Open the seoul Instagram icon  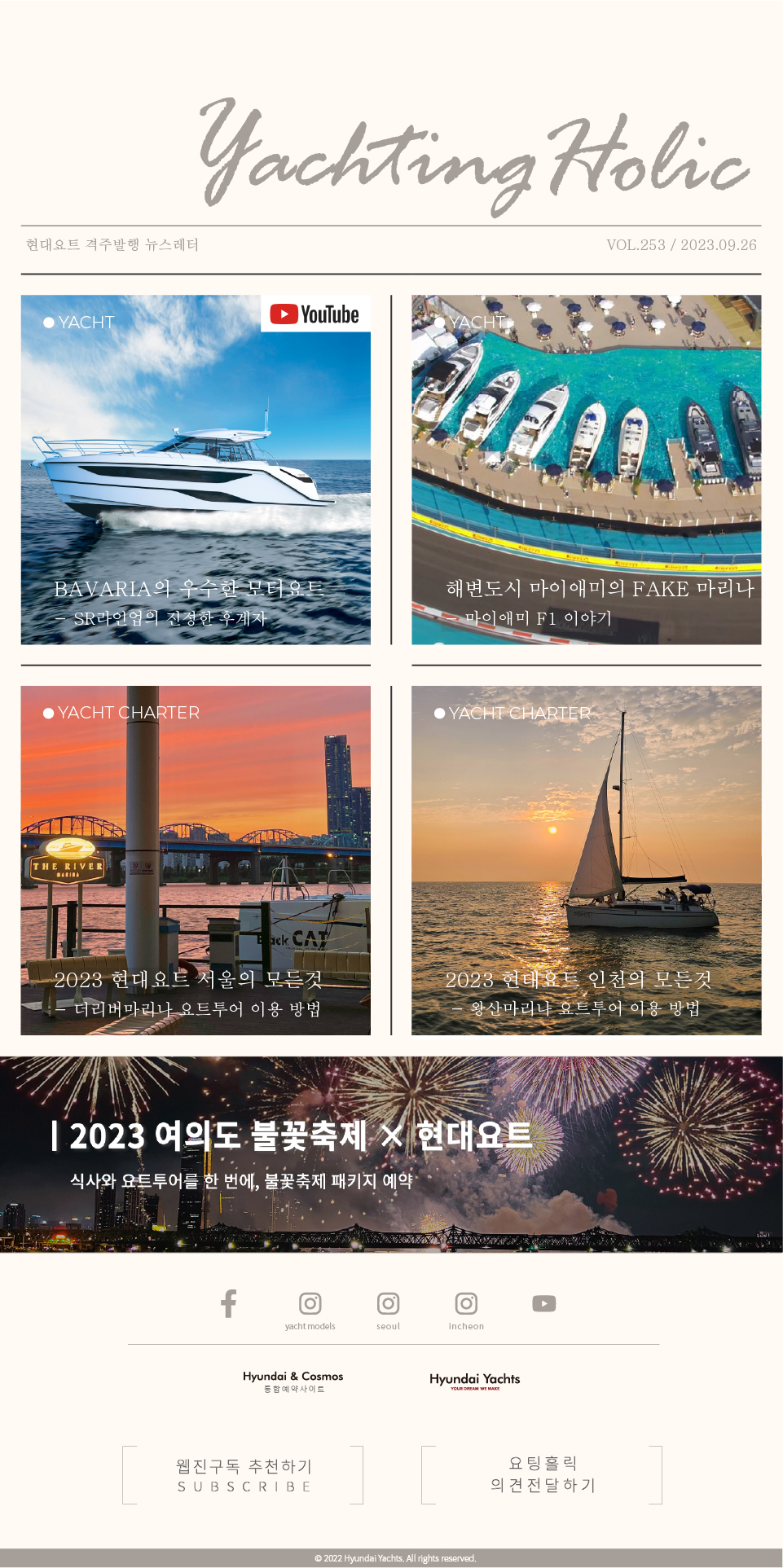388,1304
